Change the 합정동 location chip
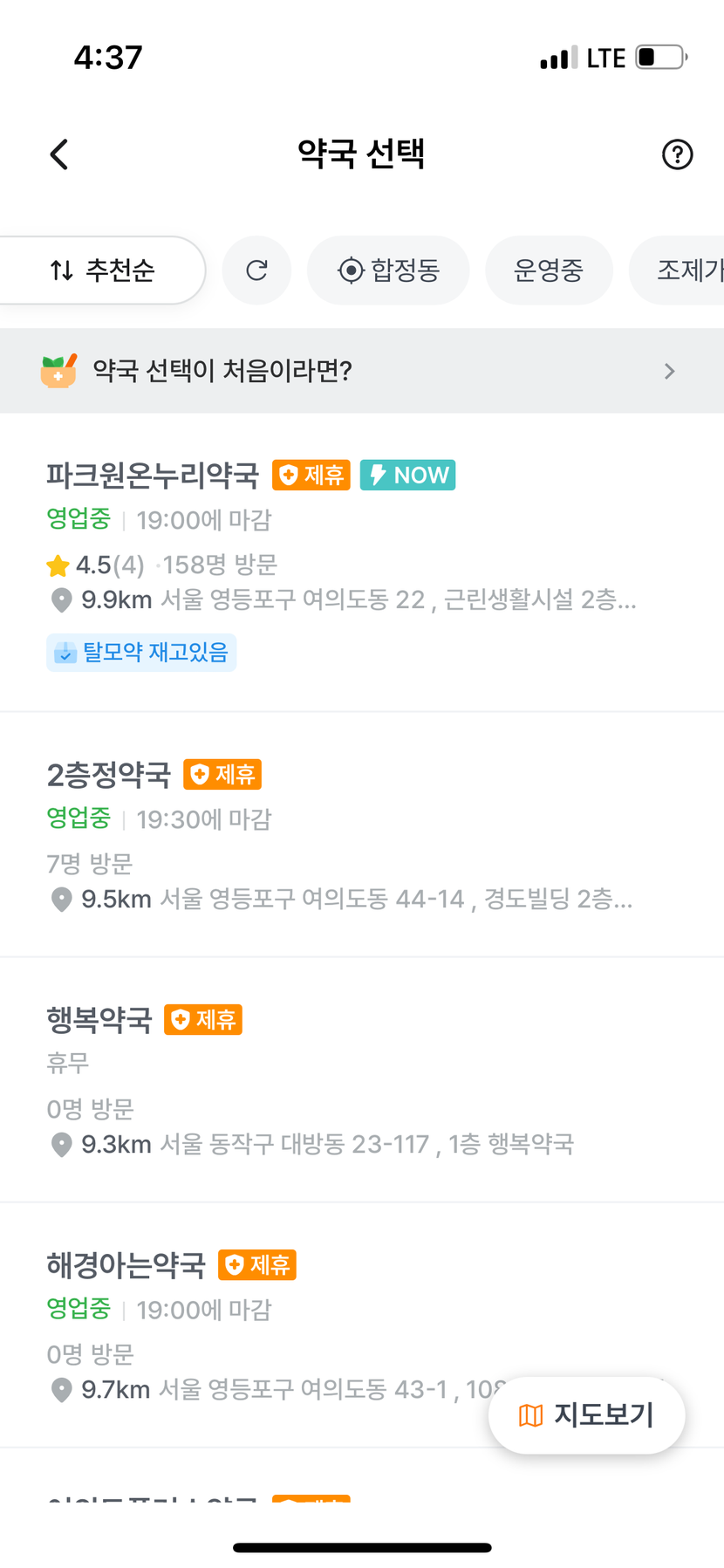This screenshot has height=1568, width=724. click(x=388, y=270)
